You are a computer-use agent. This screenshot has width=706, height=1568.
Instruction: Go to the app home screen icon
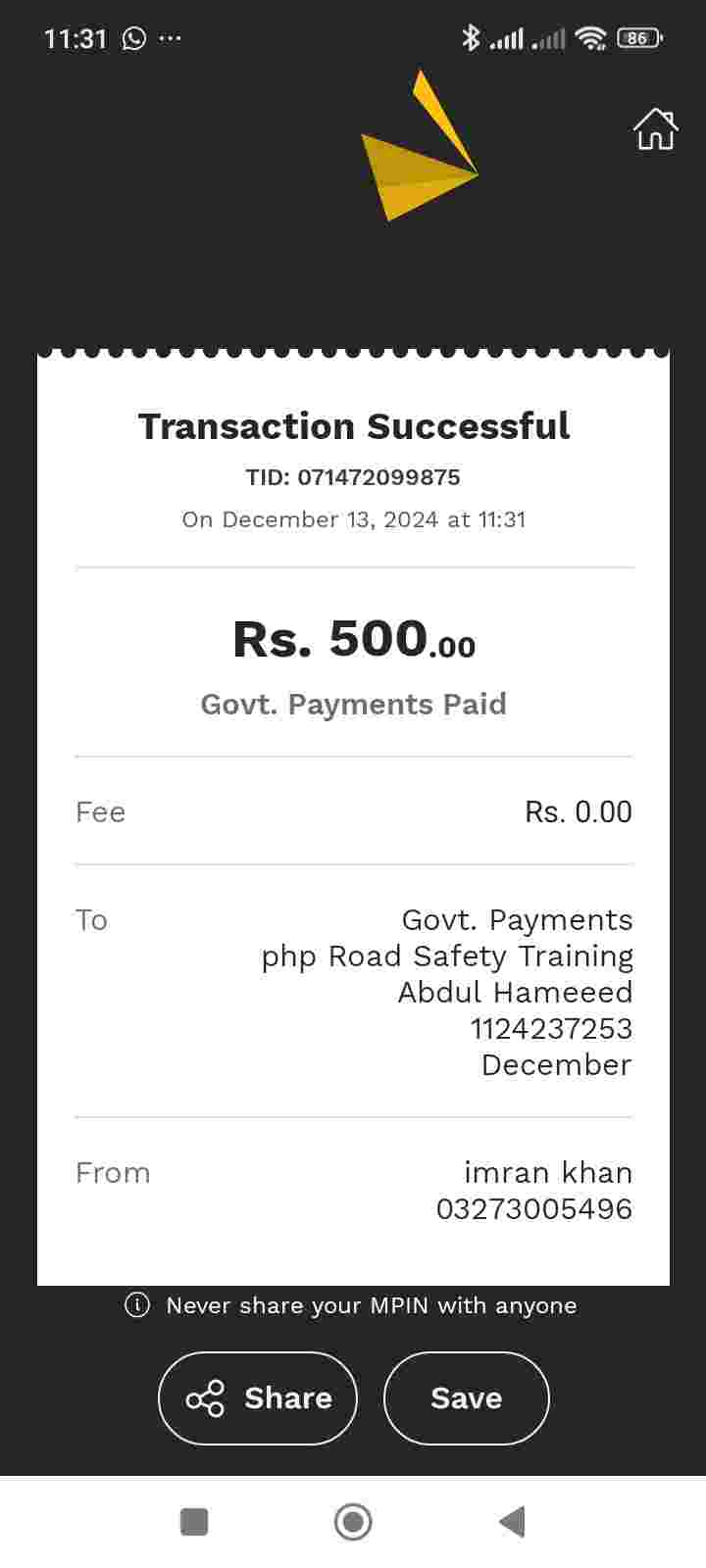[x=655, y=129]
